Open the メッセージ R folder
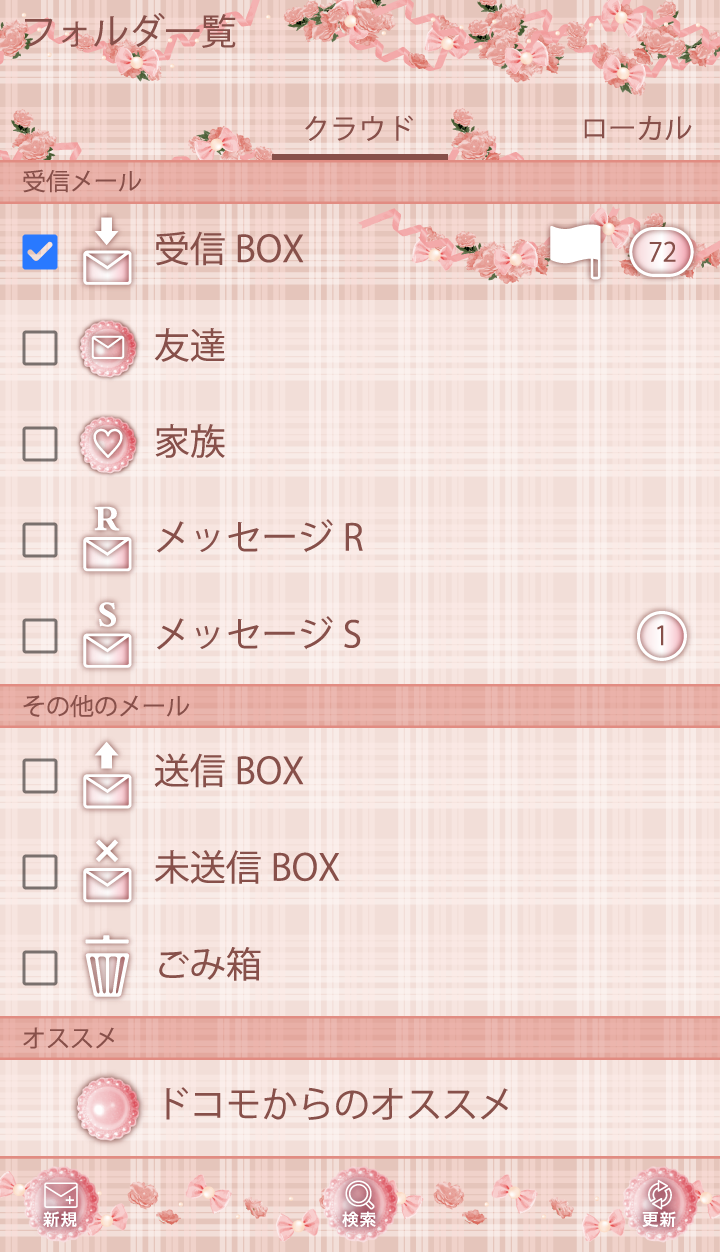Screen dimensions: 720x1252 (x=259, y=539)
